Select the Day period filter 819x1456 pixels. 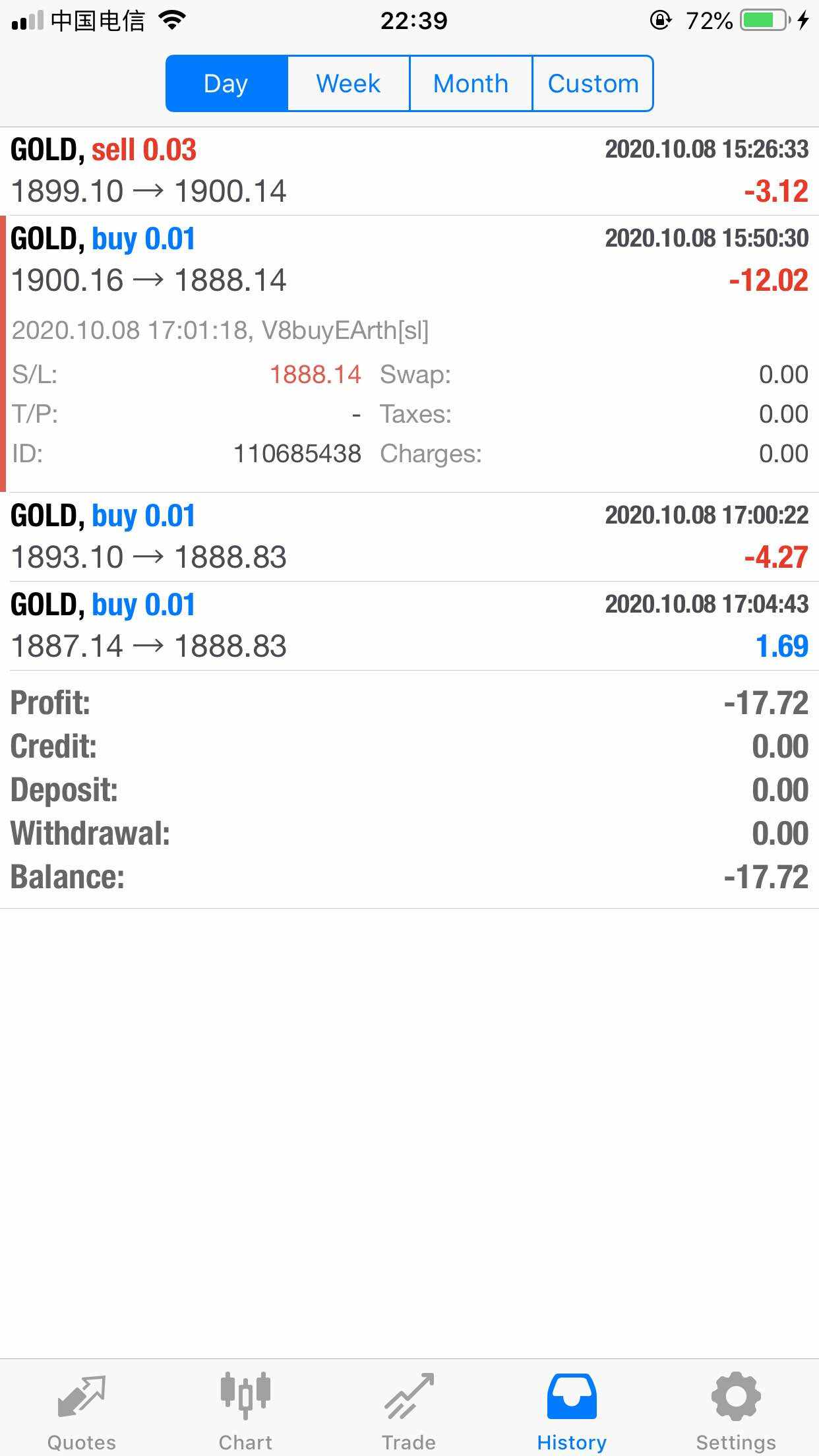pos(227,84)
